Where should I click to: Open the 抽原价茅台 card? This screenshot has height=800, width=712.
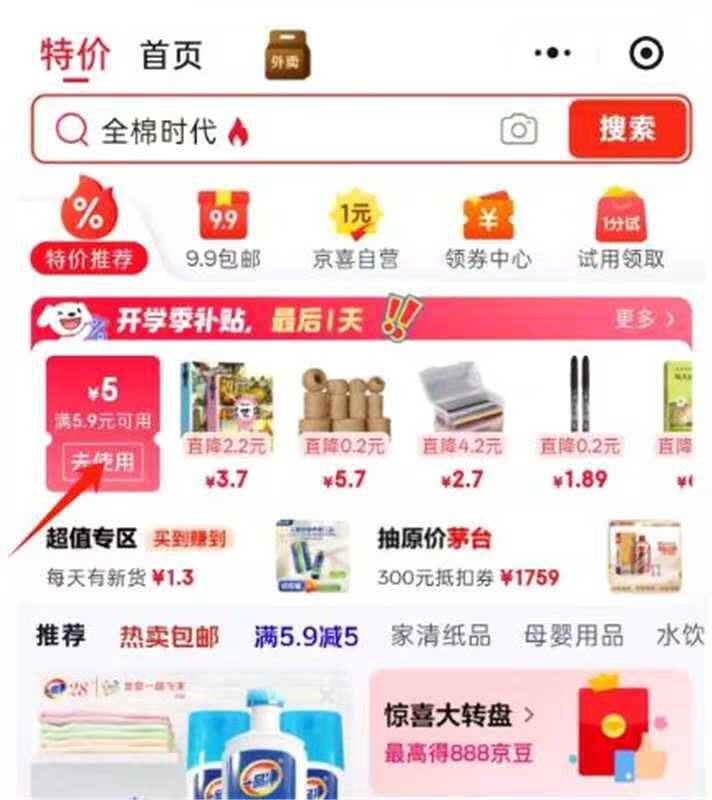tap(529, 557)
